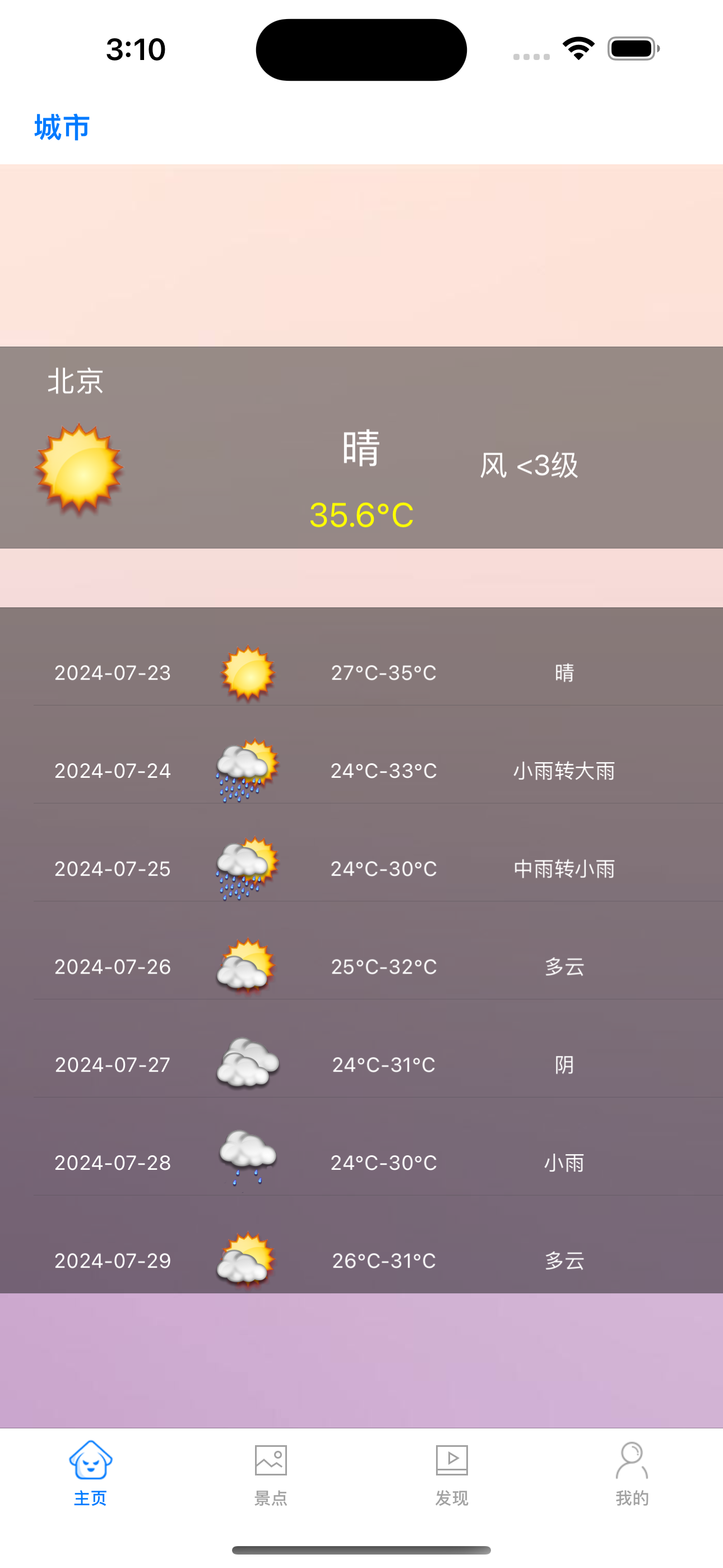This screenshot has width=723, height=1568.
Task: Switch to the 景点 tab
Action: 270,1497
